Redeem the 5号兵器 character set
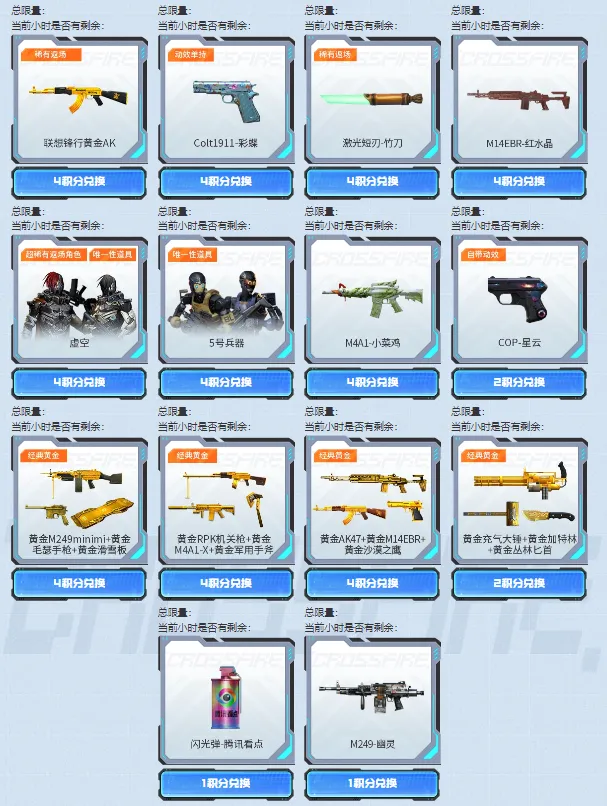 pyautogui.click(x=226, y=382)
